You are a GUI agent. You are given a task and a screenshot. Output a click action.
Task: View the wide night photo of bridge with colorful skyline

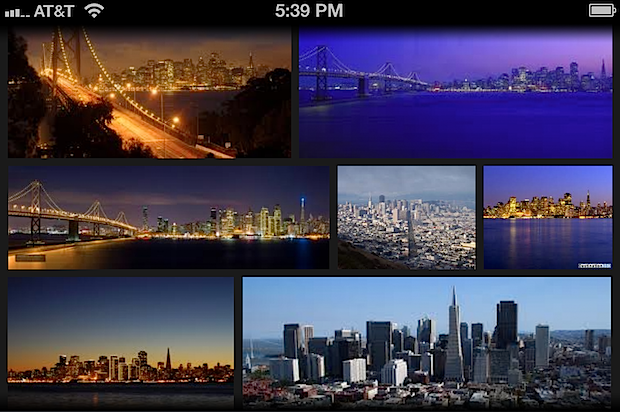point(168,217)
